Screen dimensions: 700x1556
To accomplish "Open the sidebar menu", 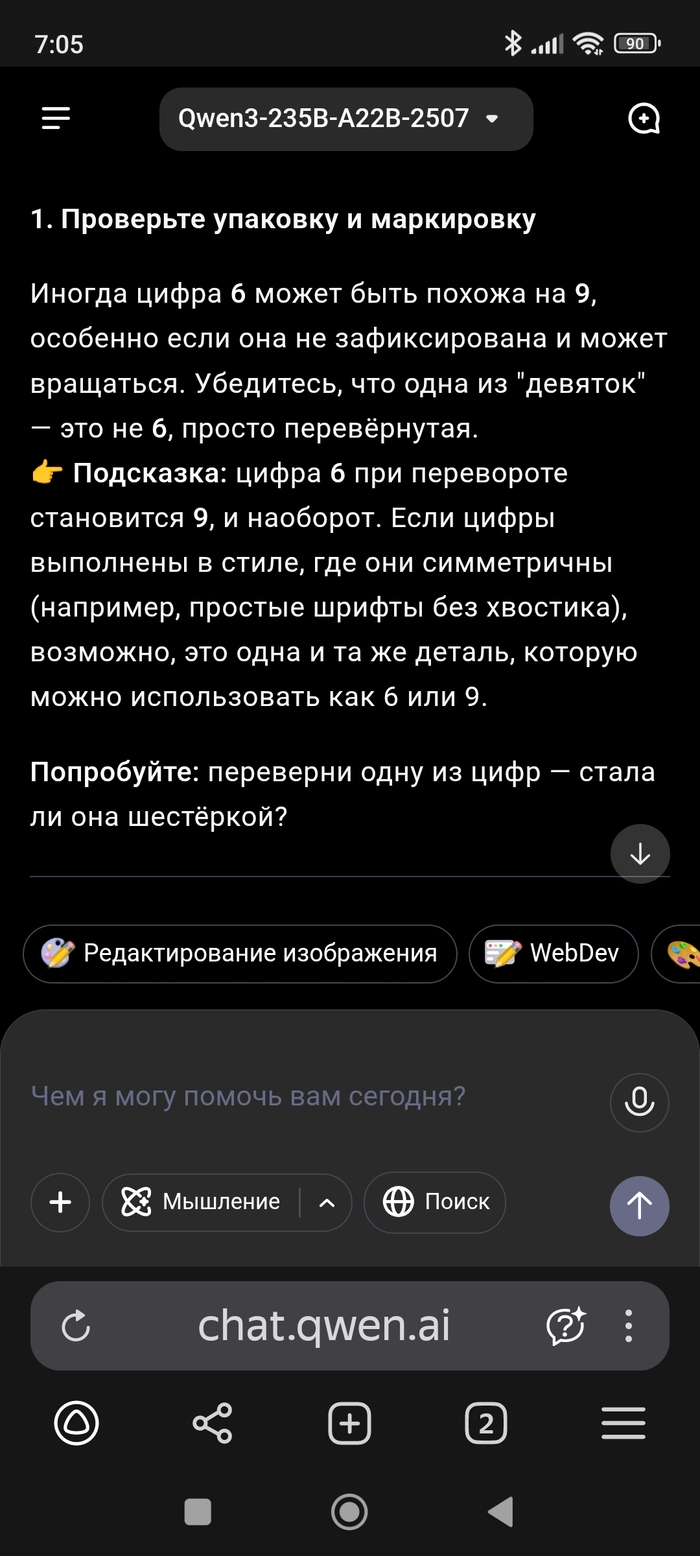I will click(56, 119).
